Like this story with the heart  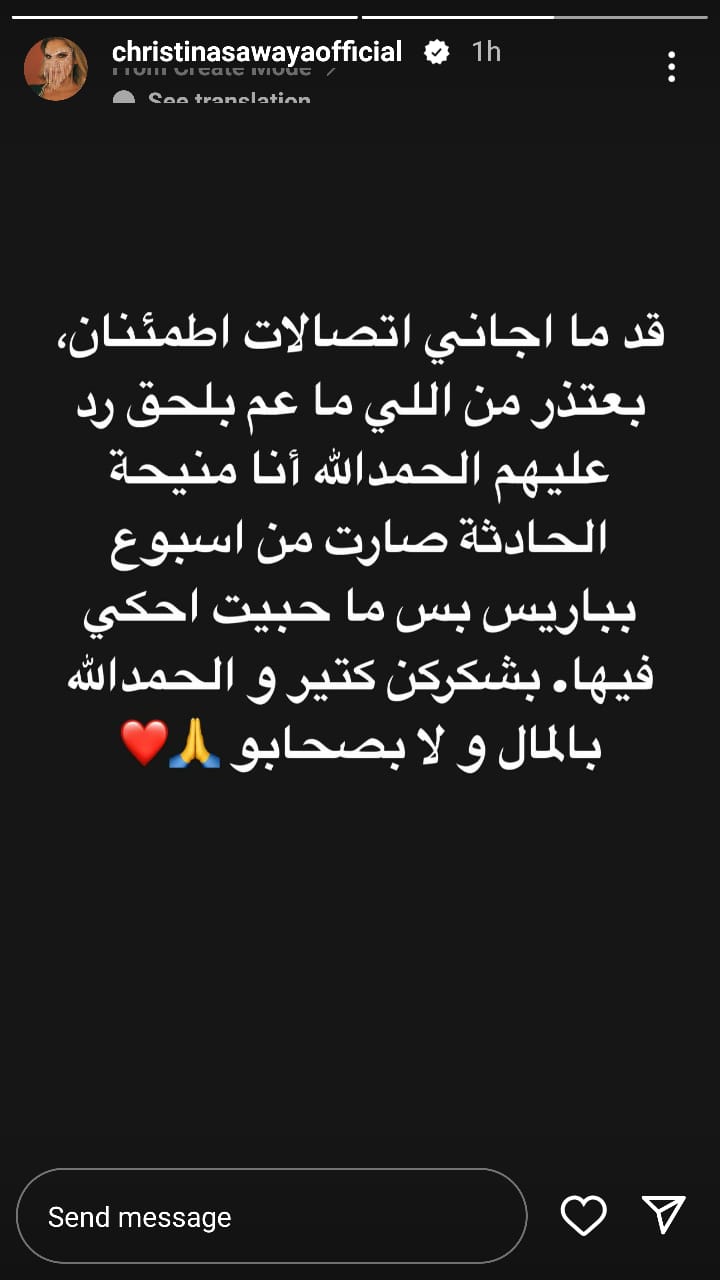[583, 1216]
